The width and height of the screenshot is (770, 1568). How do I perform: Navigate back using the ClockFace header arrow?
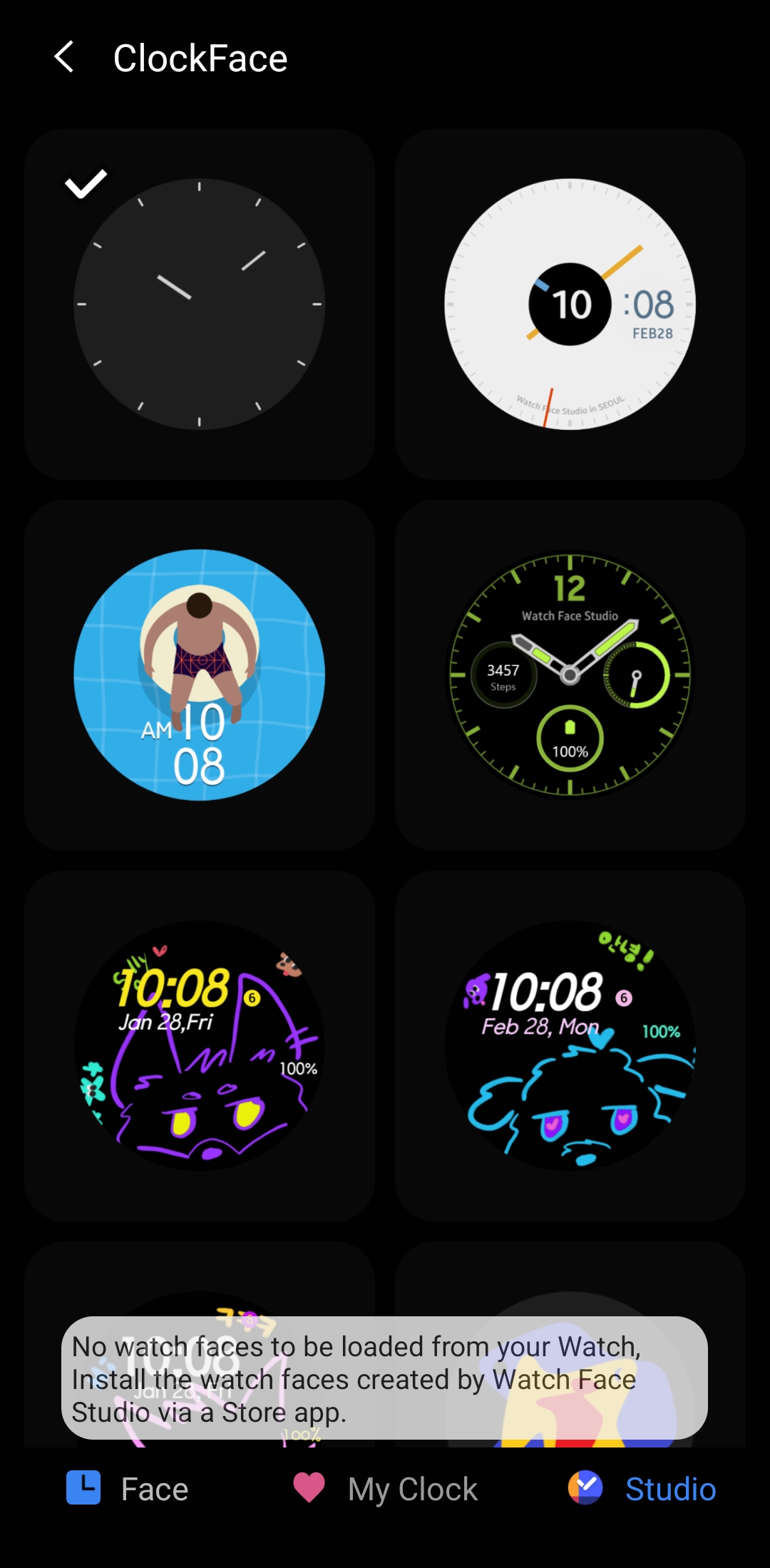65,57
